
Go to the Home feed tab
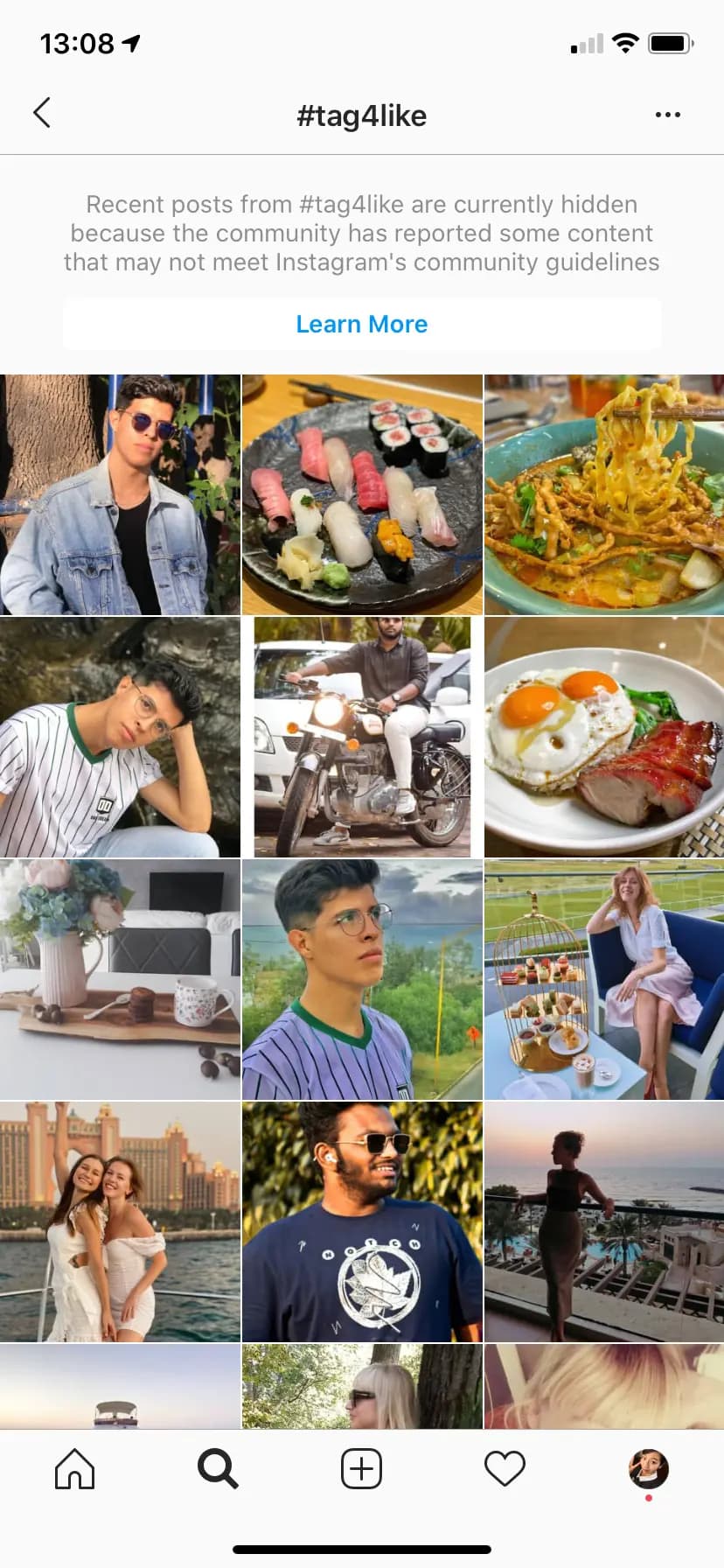click(74, 1468)
